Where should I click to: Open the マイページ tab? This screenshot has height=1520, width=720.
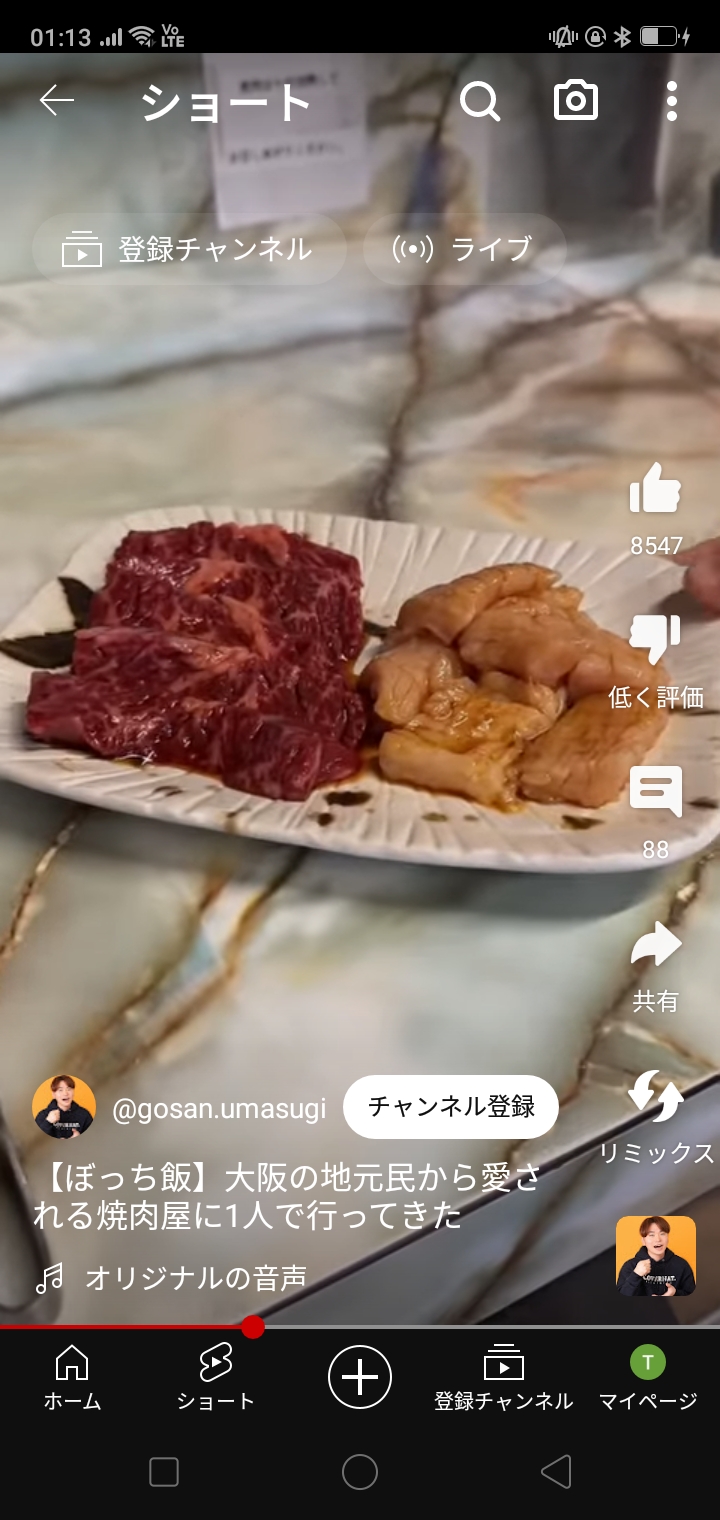point(647,1377)
